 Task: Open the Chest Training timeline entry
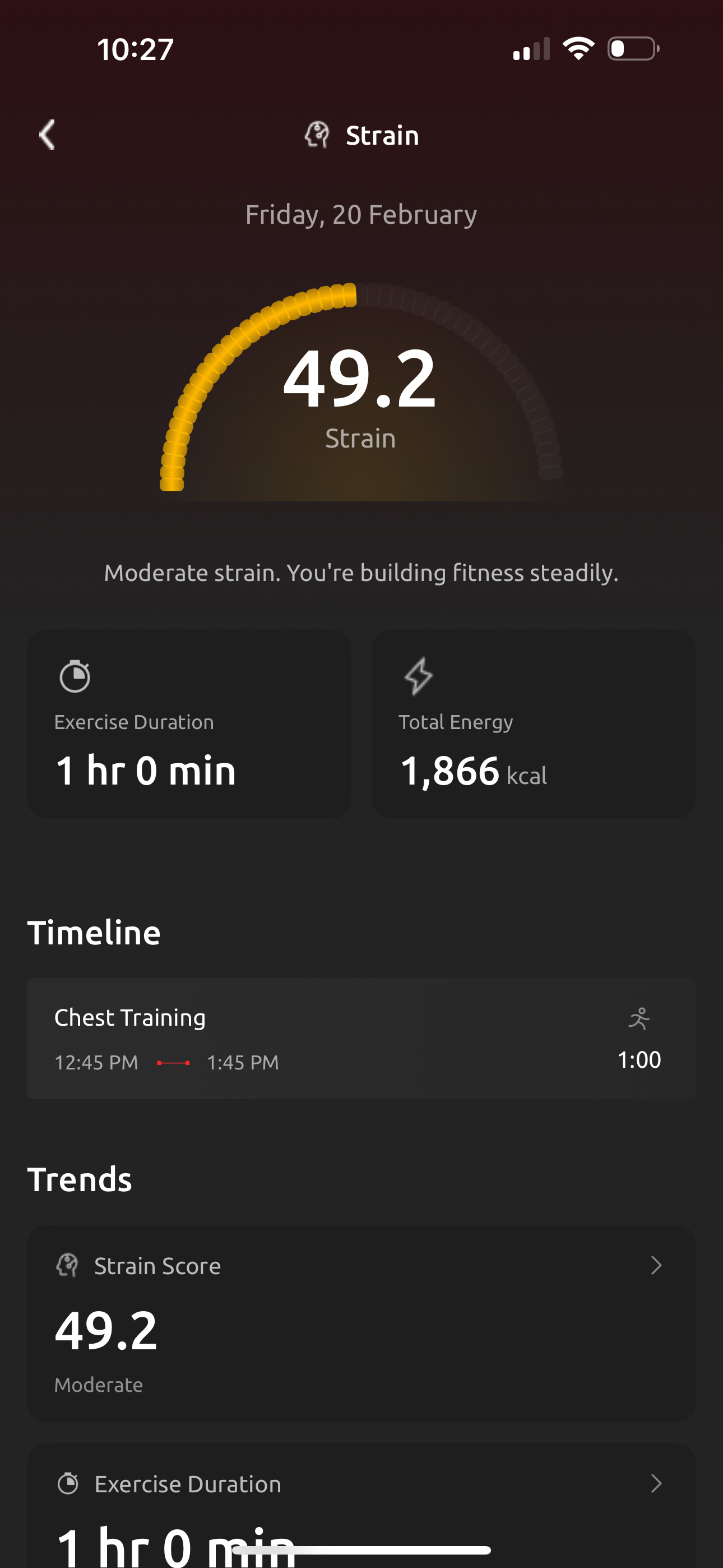361,1039
